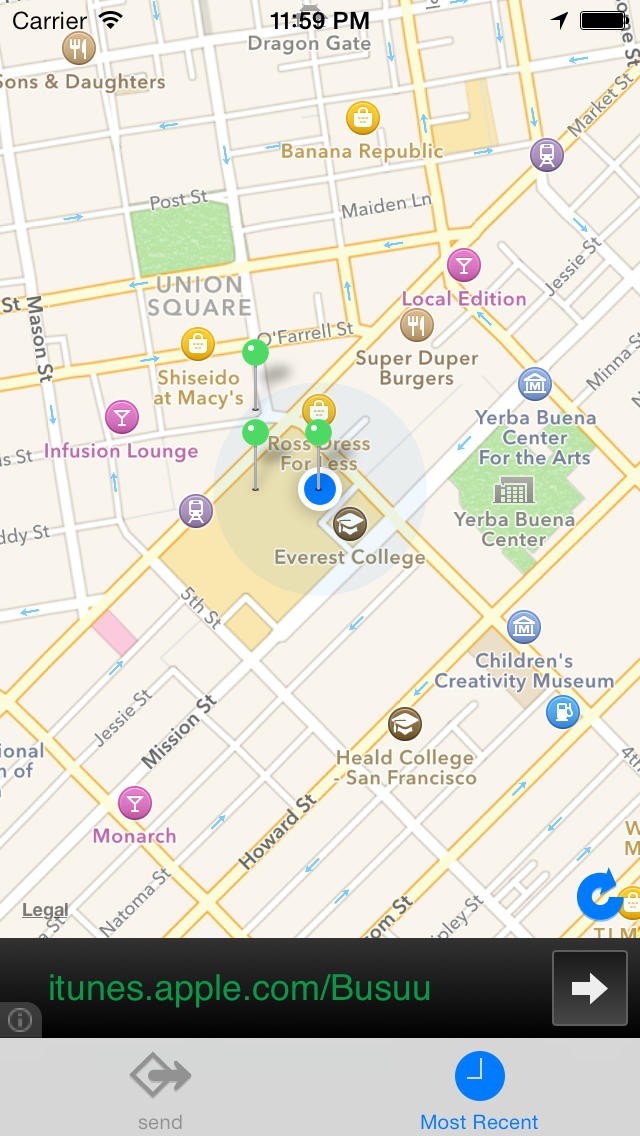Switch to the send tab

(160, 1090)
